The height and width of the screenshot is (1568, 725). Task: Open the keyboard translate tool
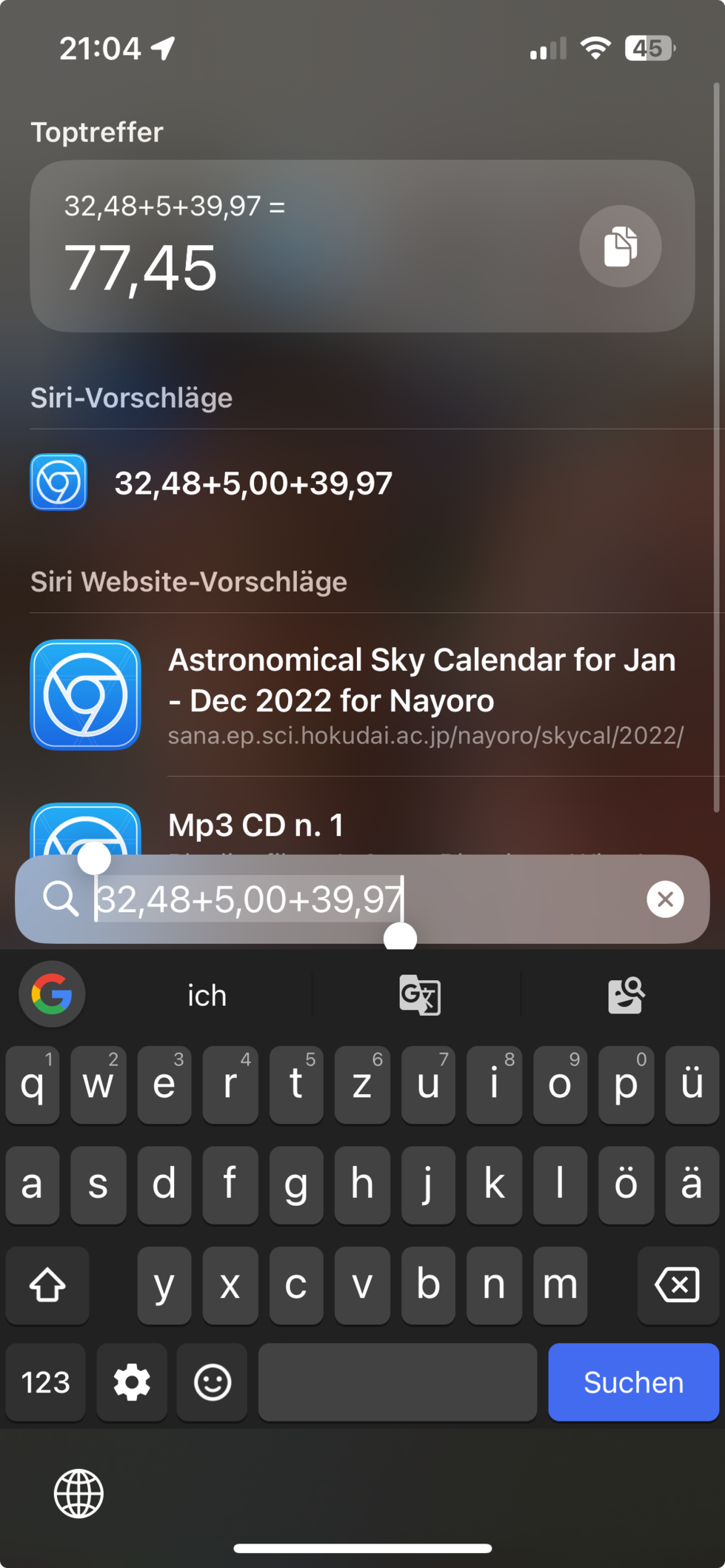click(419, 995)
